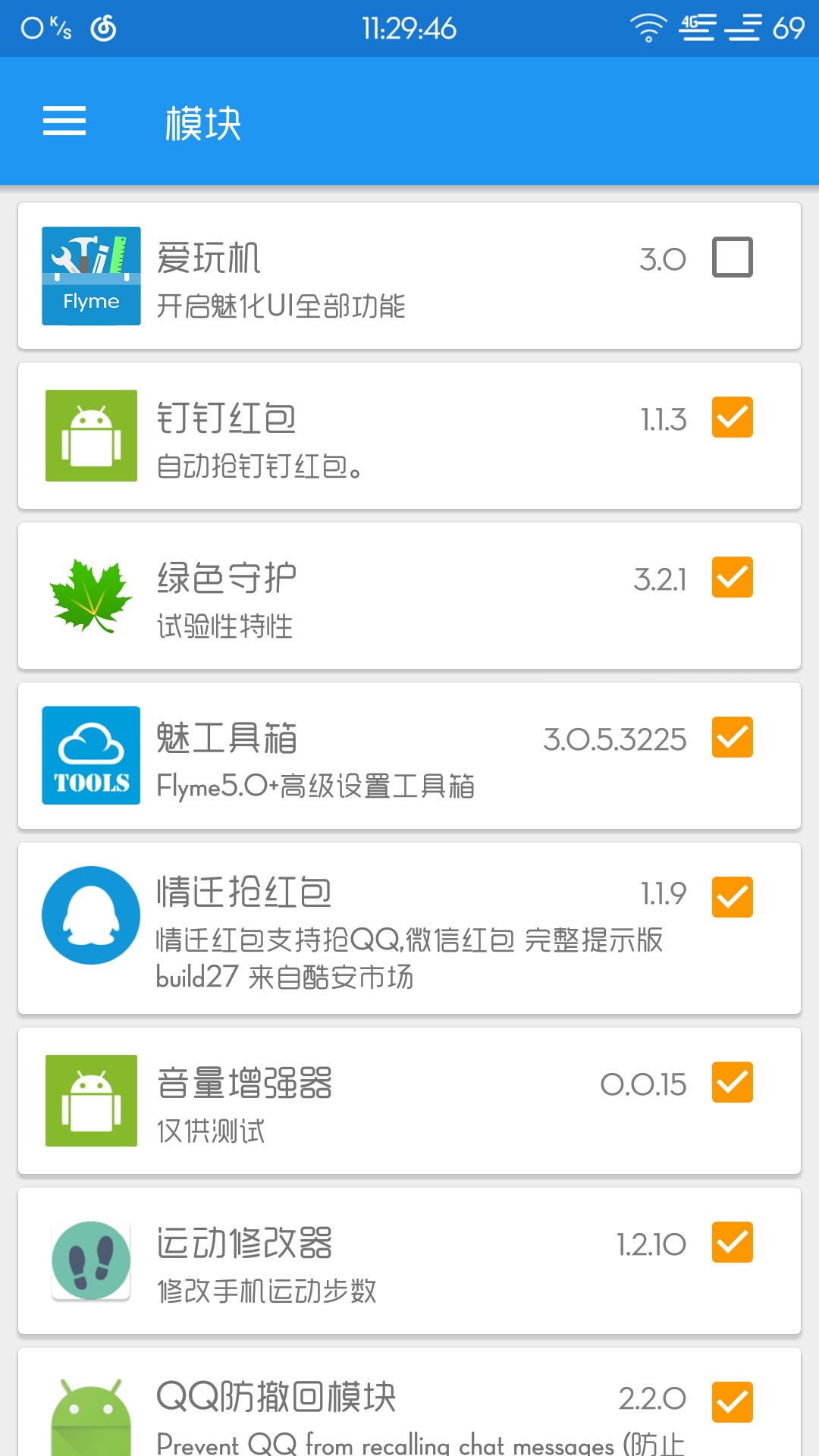Open the navigation drawer menu
Viewport: 819px width, 1456px height.
coord(64,121)
